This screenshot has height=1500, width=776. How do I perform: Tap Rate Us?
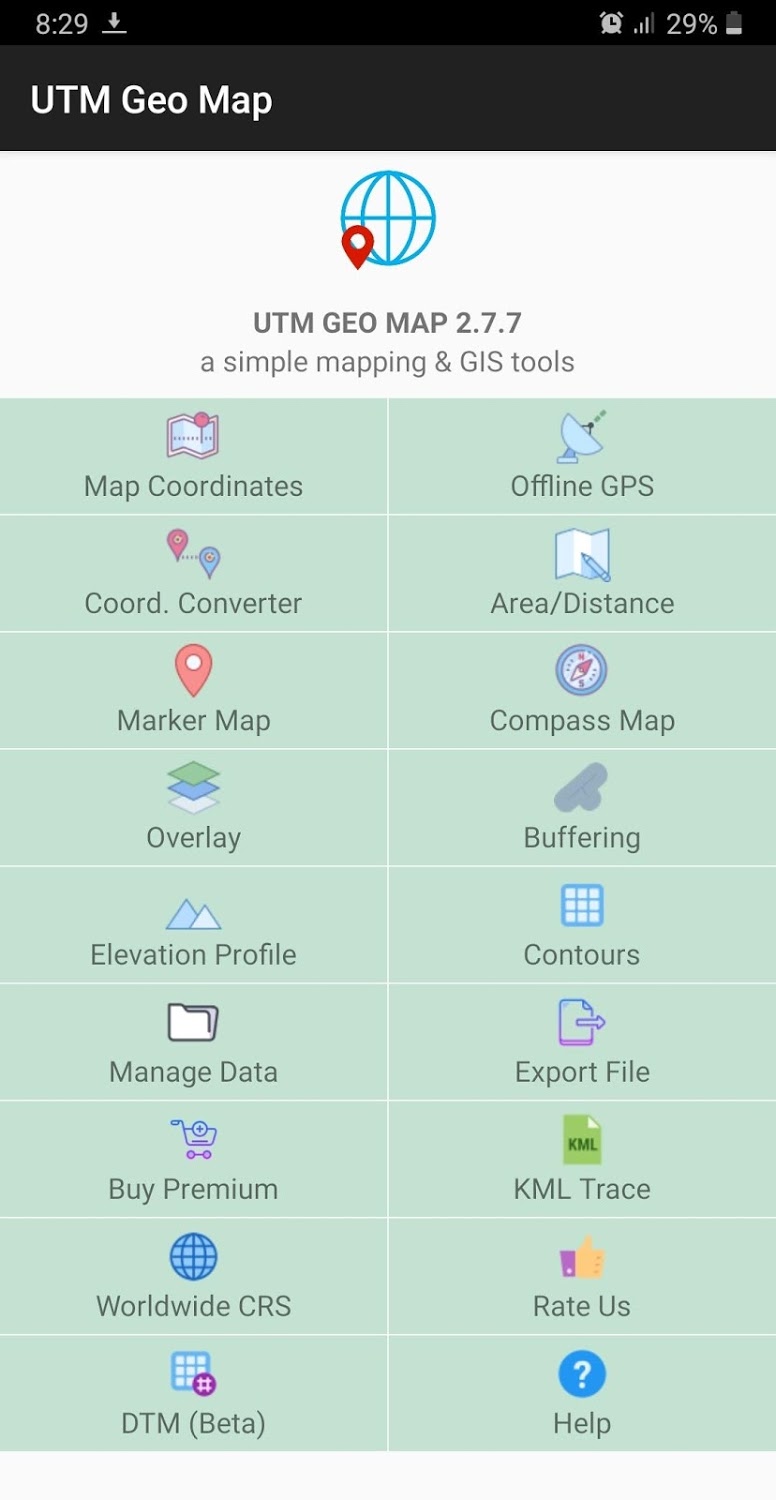582,1276
